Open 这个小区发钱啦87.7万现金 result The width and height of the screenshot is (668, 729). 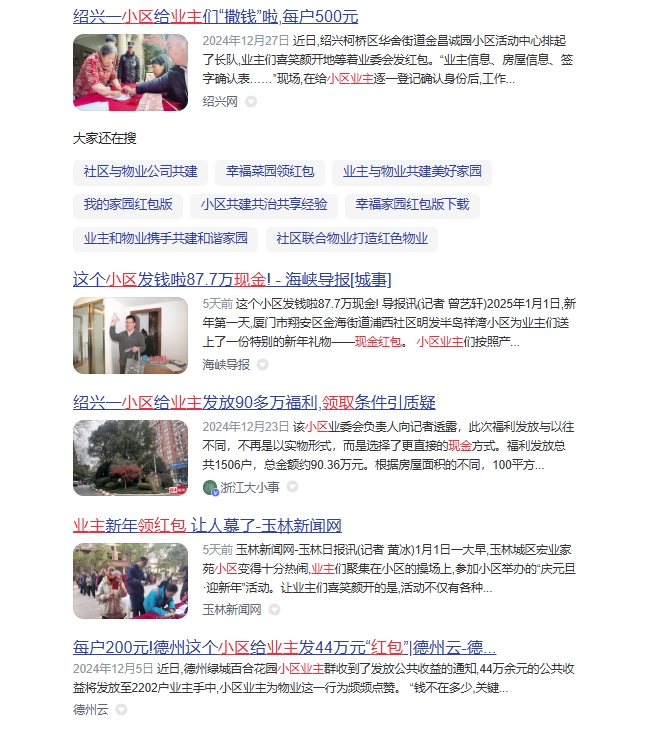pos(232,279)
